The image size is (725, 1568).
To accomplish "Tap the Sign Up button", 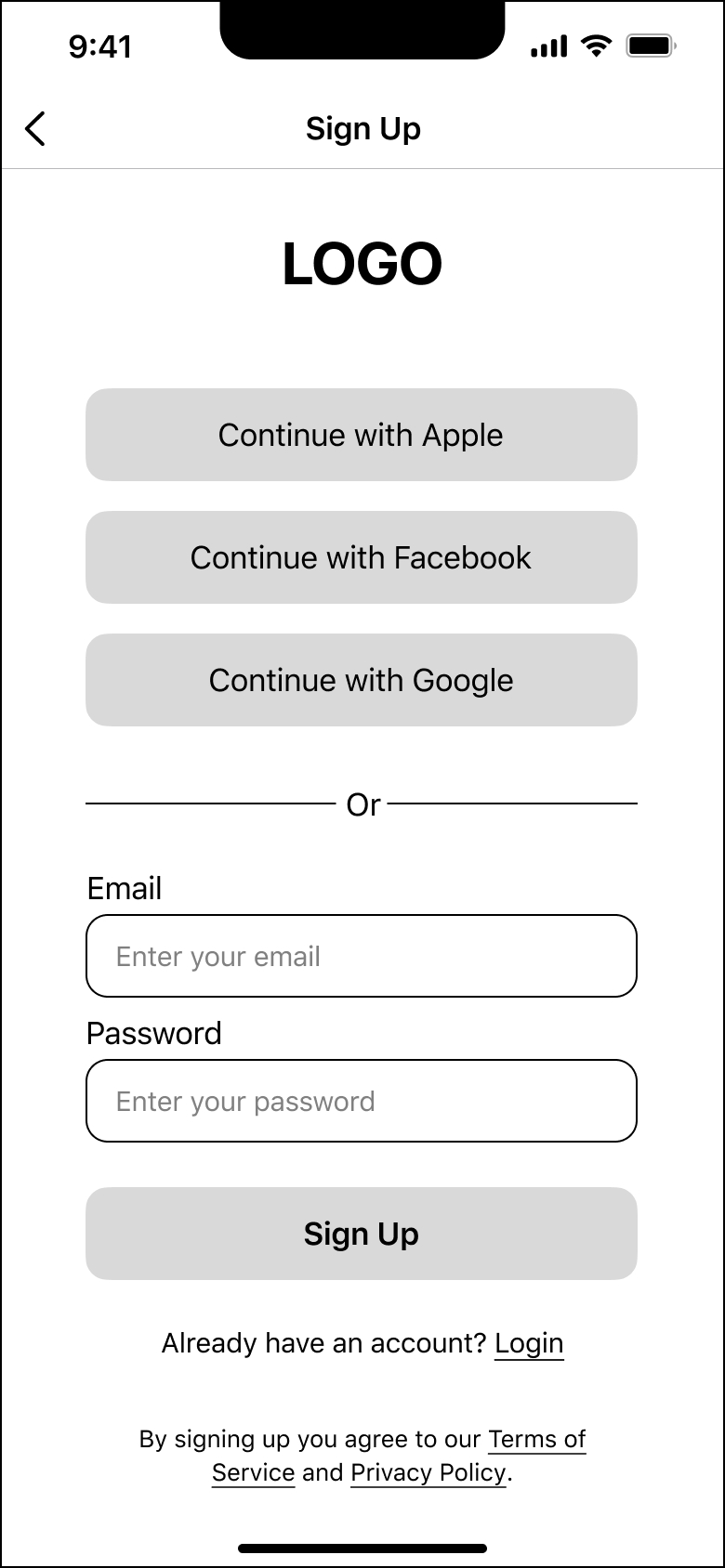I will 362,1233.
